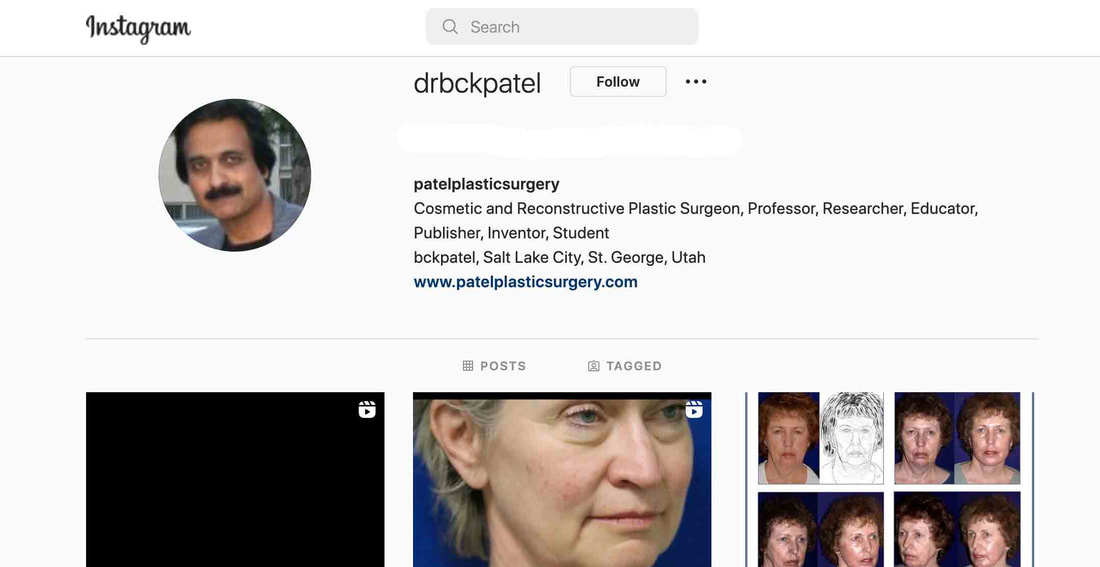This screenshot has height=567, width=1100.
Task: Switch to the Tagged tab
Action: point(625,366)
